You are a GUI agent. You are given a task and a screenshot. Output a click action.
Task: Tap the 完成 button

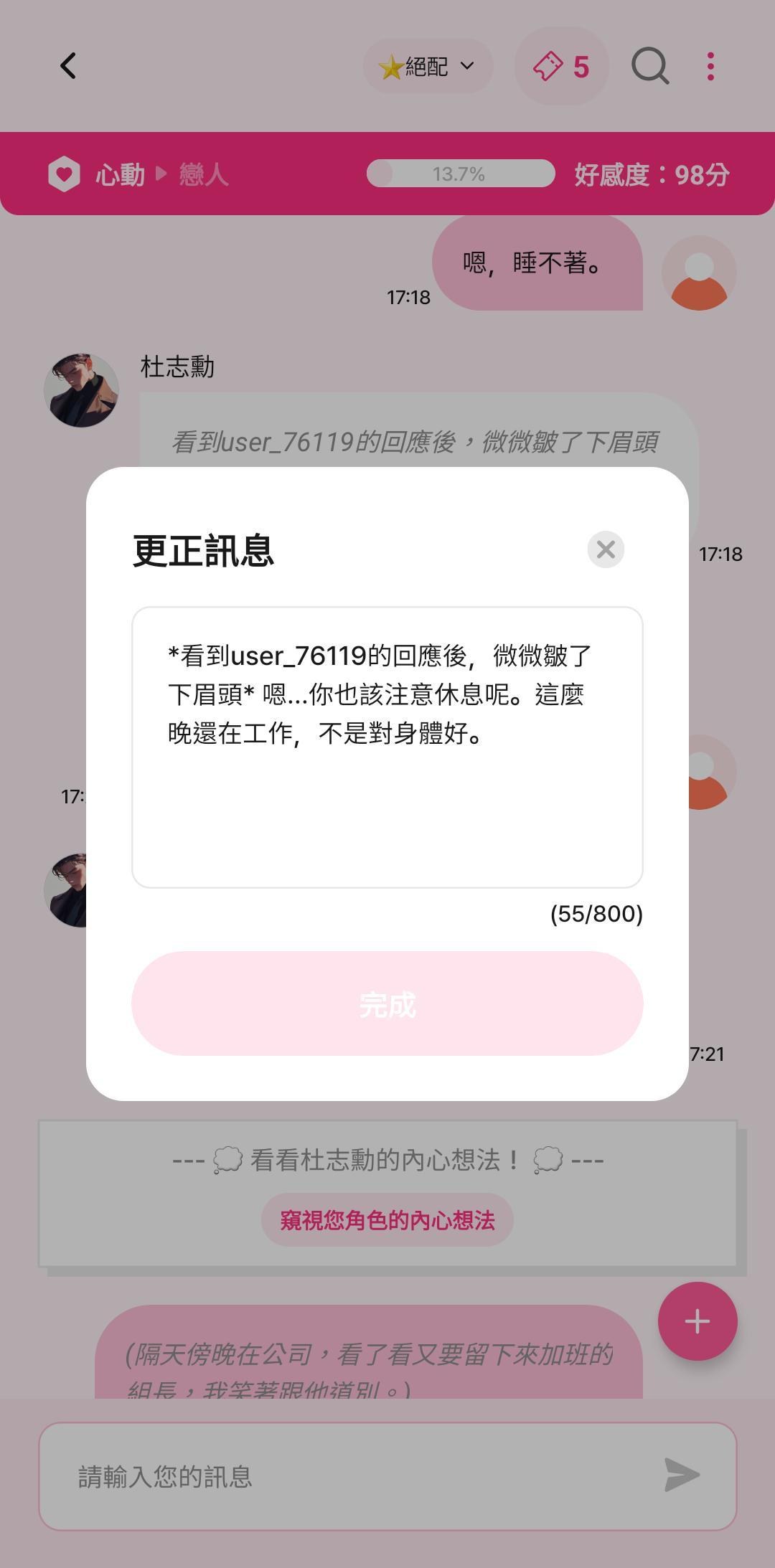[387, 1003]
